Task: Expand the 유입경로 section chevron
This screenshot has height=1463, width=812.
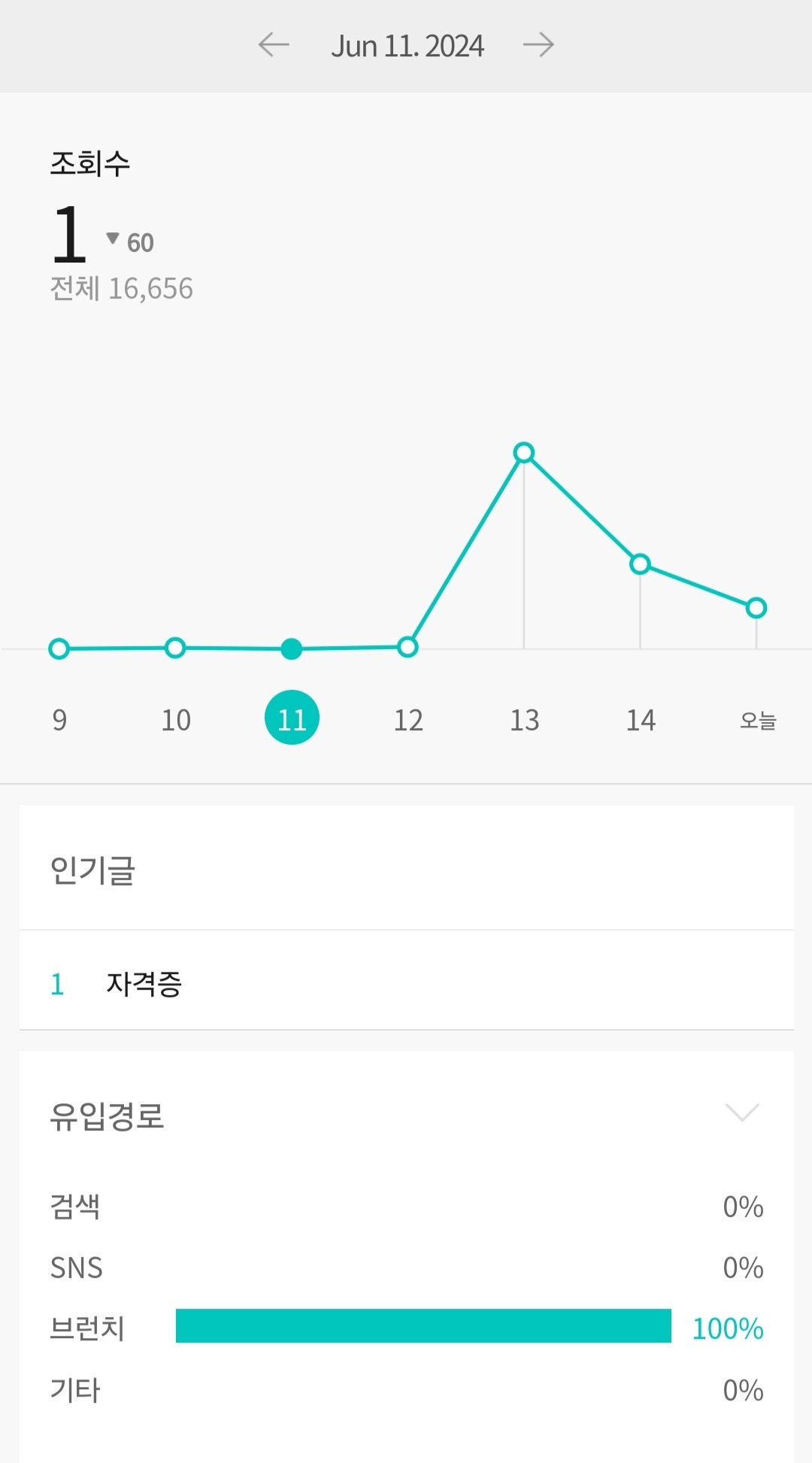Action: pos(742,1112)
